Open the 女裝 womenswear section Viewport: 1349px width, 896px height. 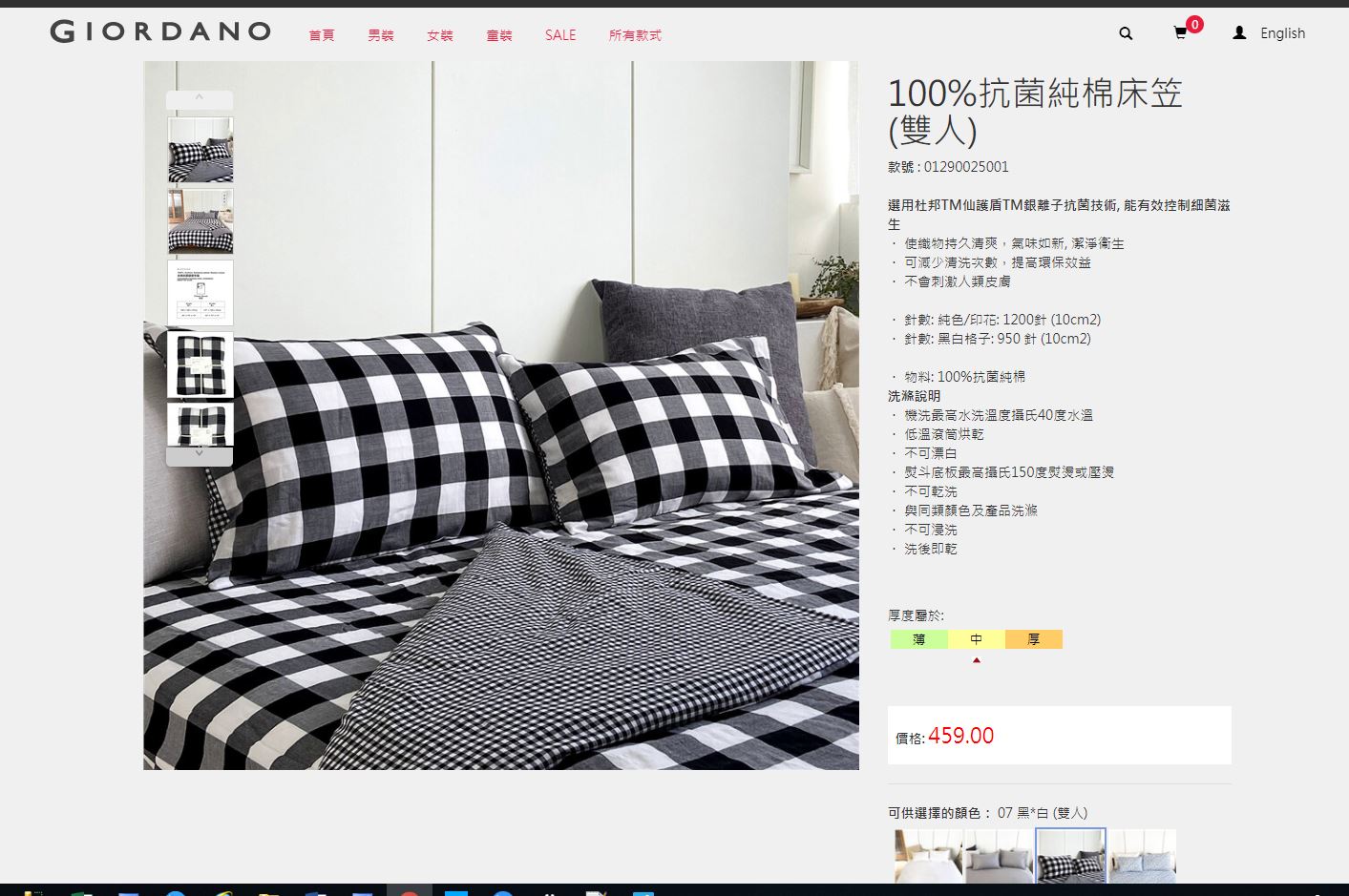point(440,35)
